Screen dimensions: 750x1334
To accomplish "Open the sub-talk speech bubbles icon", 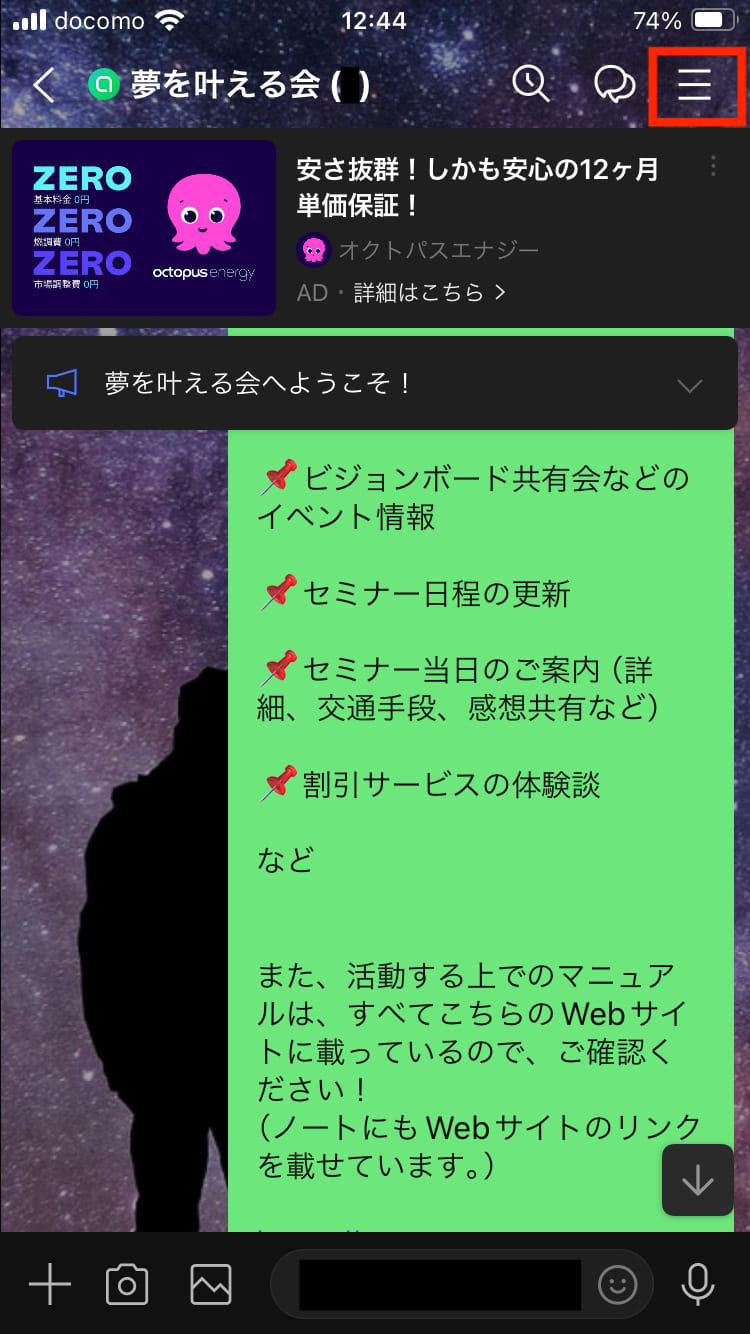I will pos(614,85).
